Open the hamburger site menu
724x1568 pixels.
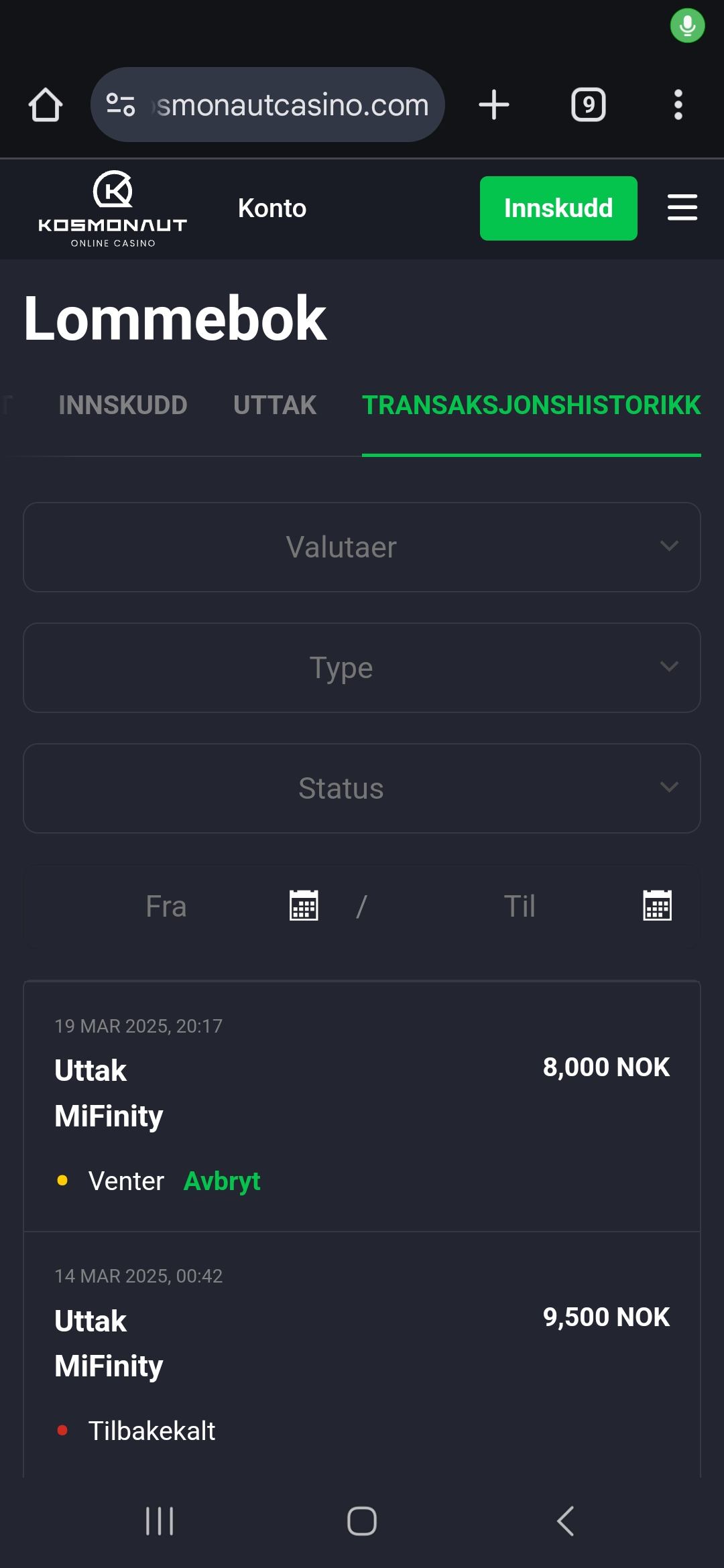pos(682,208)
